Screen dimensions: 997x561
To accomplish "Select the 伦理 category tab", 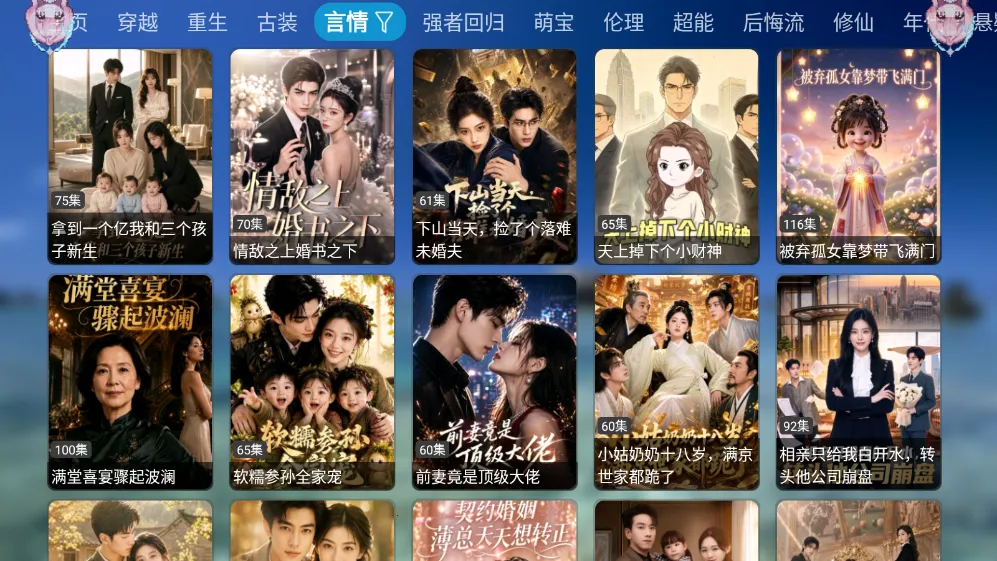I will (x=624, y=23).
